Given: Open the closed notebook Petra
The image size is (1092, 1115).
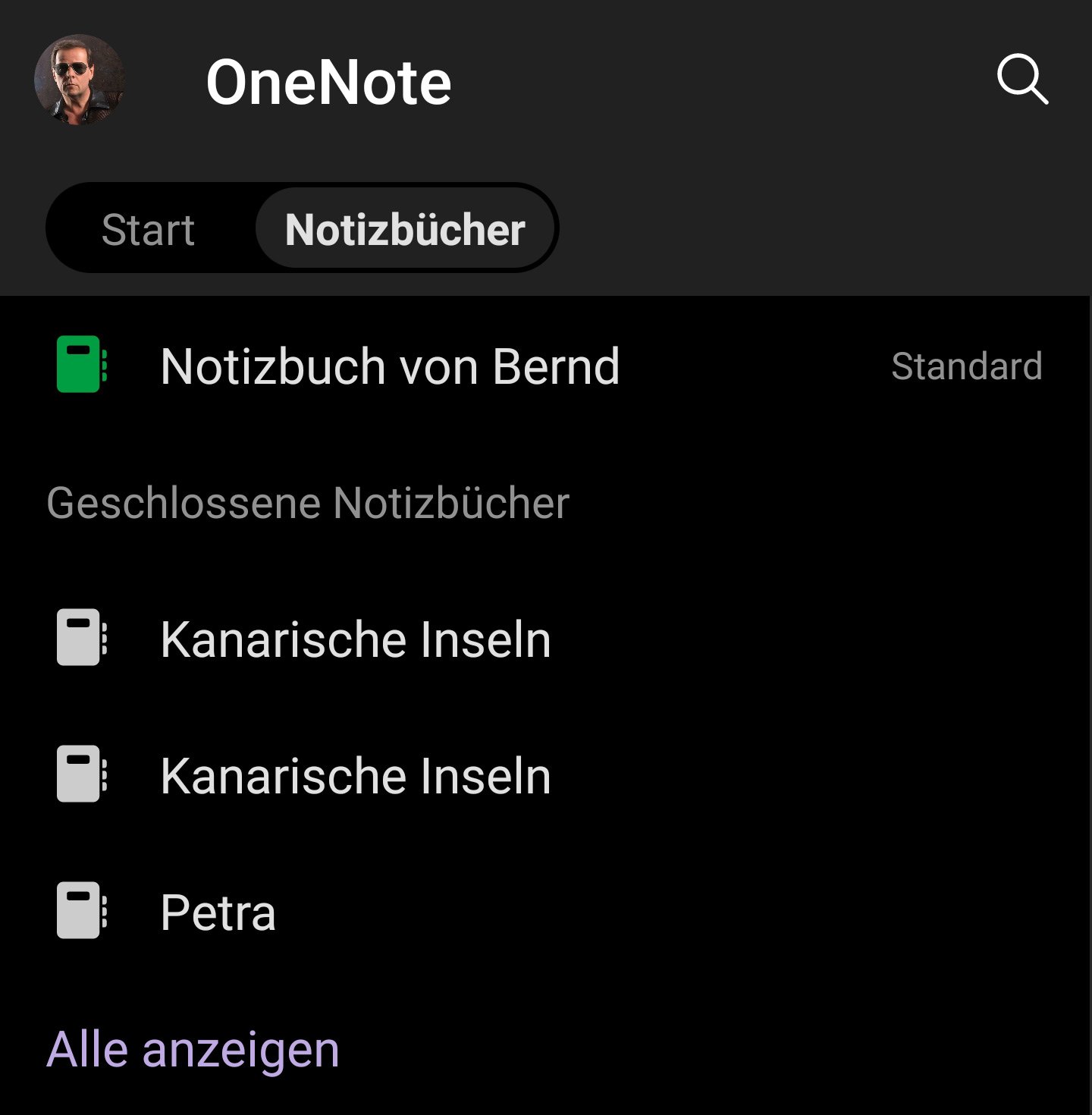Looking at the screenshot, I should [x=218, y=912].
